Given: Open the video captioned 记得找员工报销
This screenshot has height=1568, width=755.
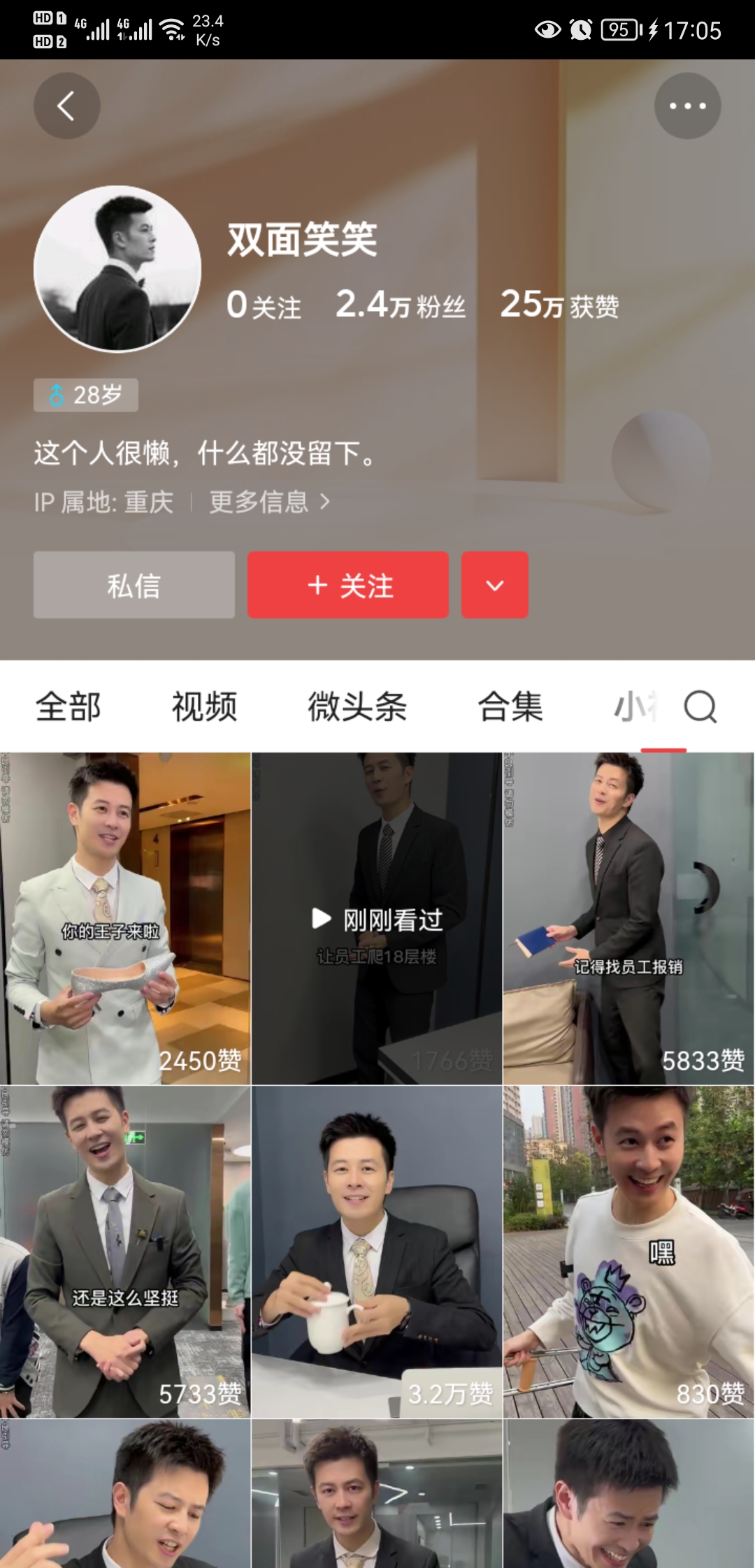Looking at the screenshot, I should pos(628,918).
